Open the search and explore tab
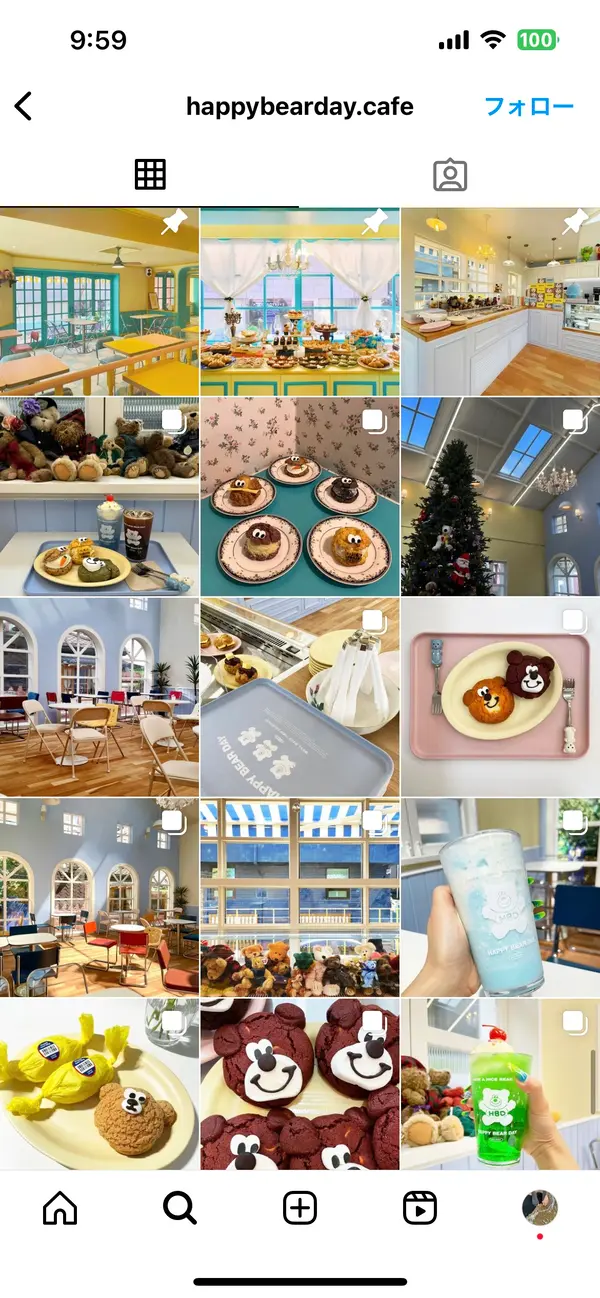This screenshot has width=600, height=1298. 180,1208
